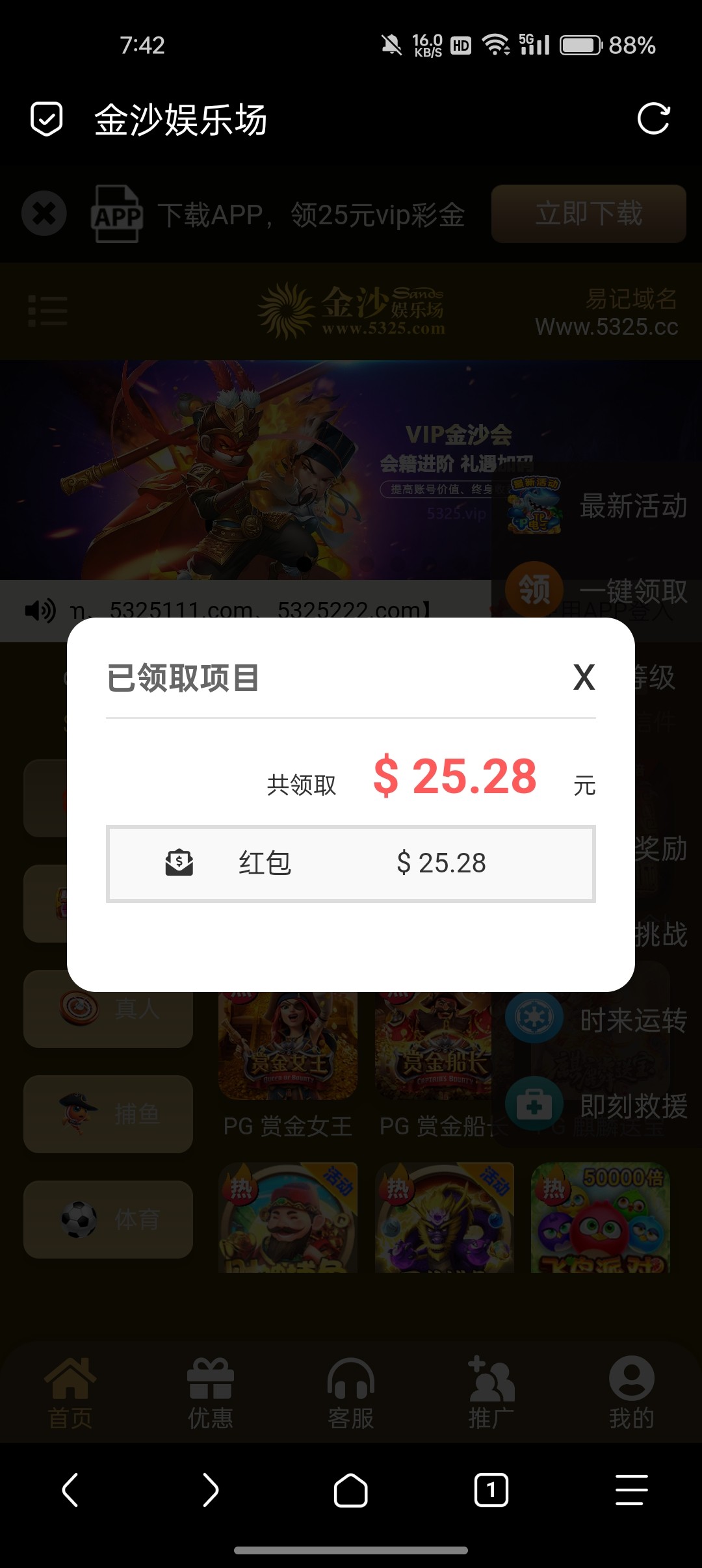
Task: Open the site security shield icon
Action: tap(47, 119)
